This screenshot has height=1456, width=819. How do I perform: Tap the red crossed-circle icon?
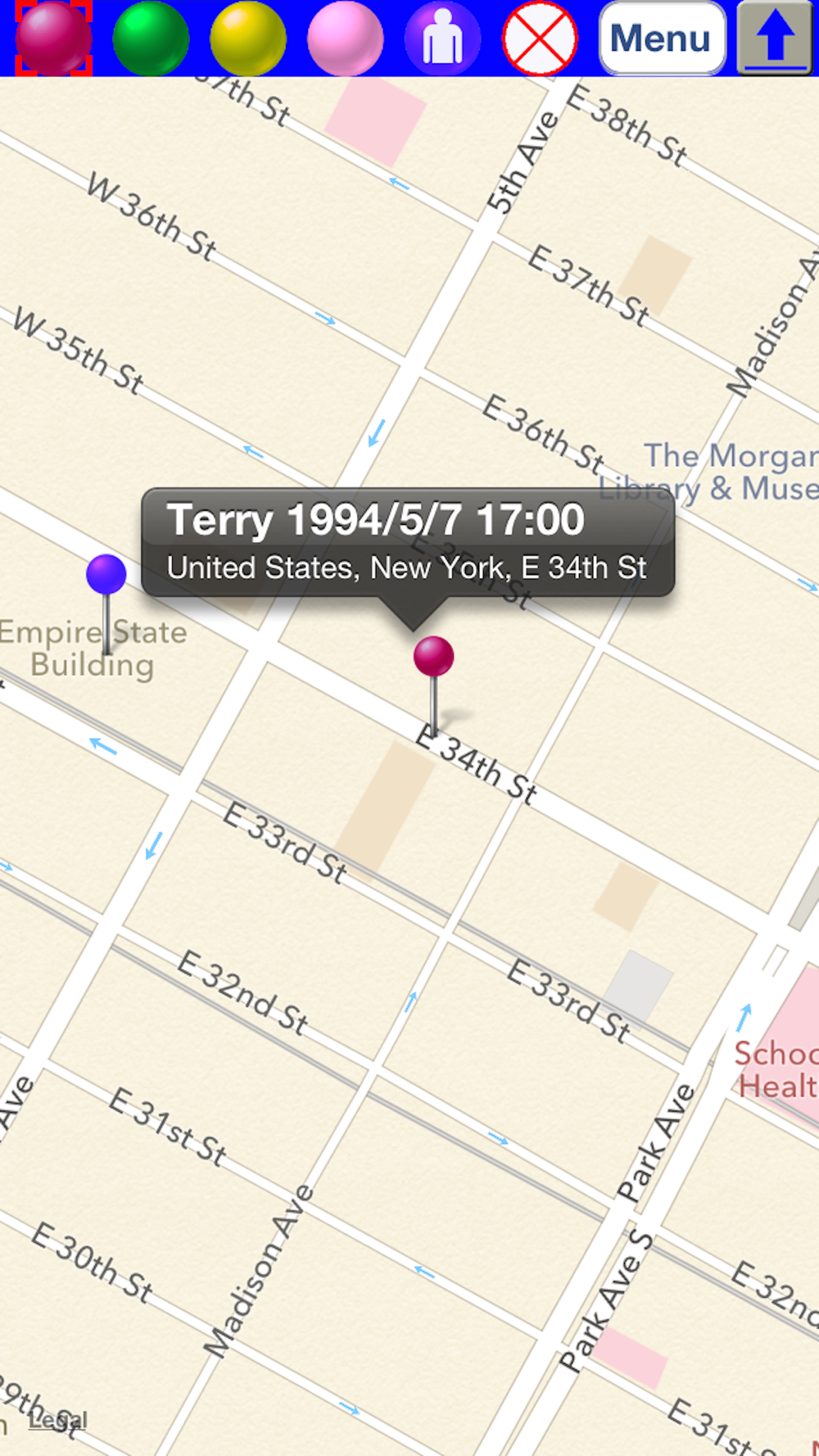[540, 38]
